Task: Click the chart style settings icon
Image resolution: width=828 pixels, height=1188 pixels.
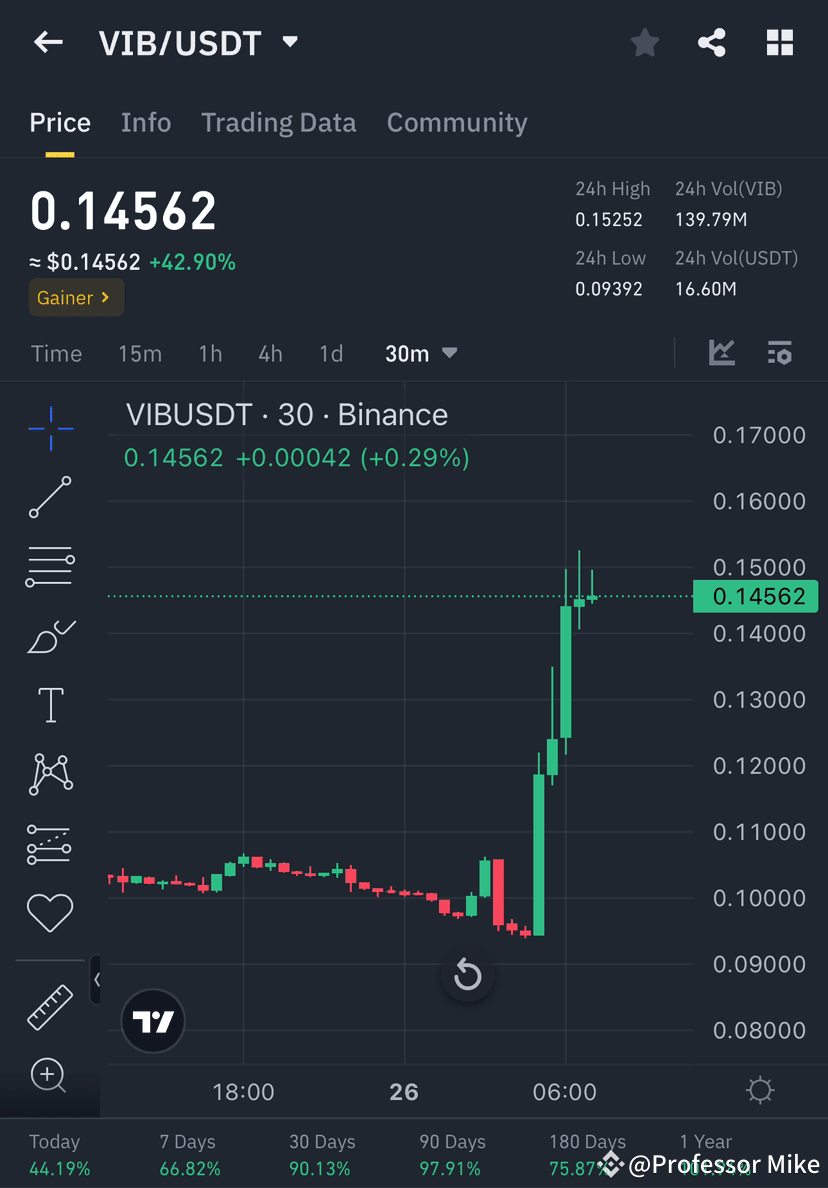Action: [x=780, y=353]
